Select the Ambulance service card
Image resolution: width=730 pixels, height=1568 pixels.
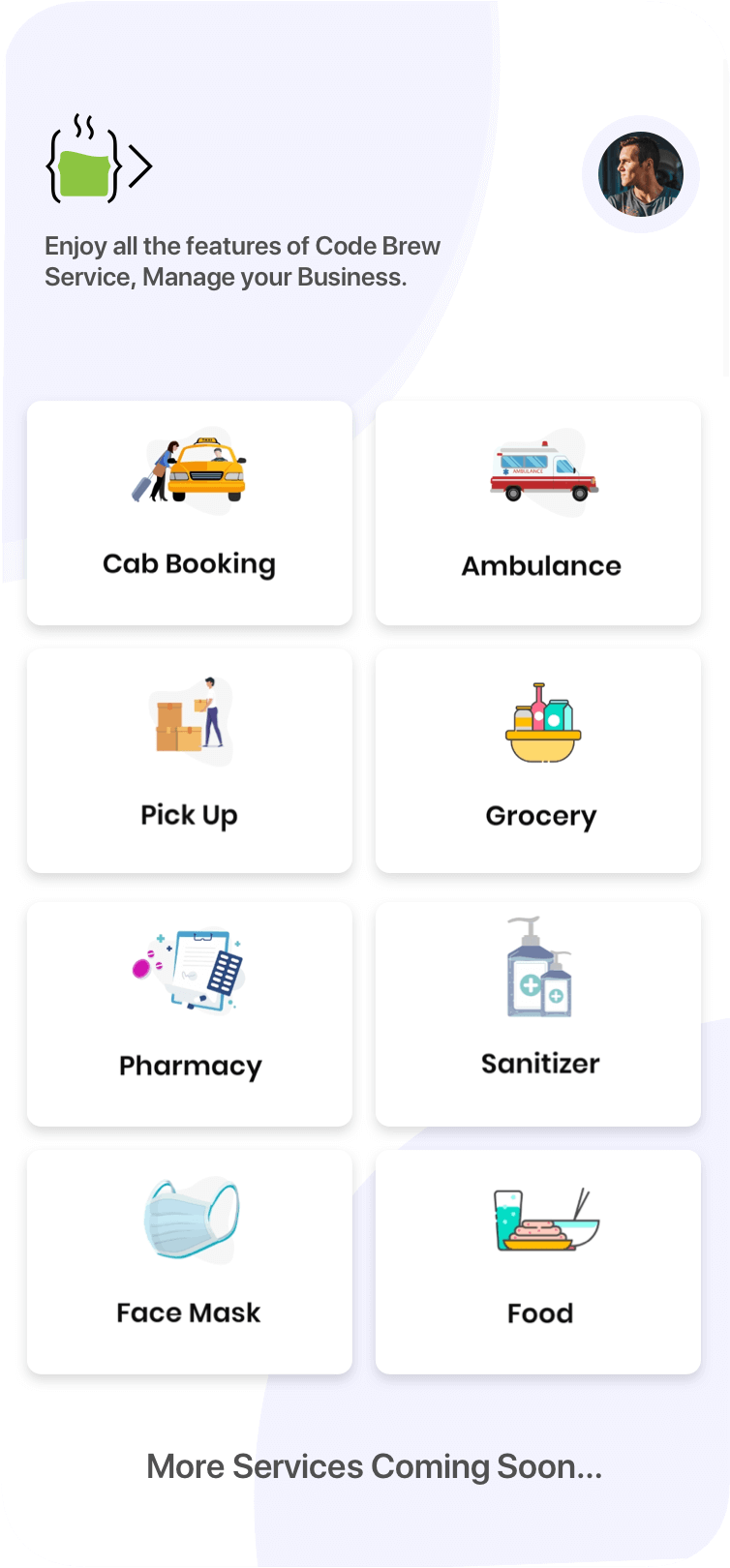pyautogui.click(x=538, y=513)
